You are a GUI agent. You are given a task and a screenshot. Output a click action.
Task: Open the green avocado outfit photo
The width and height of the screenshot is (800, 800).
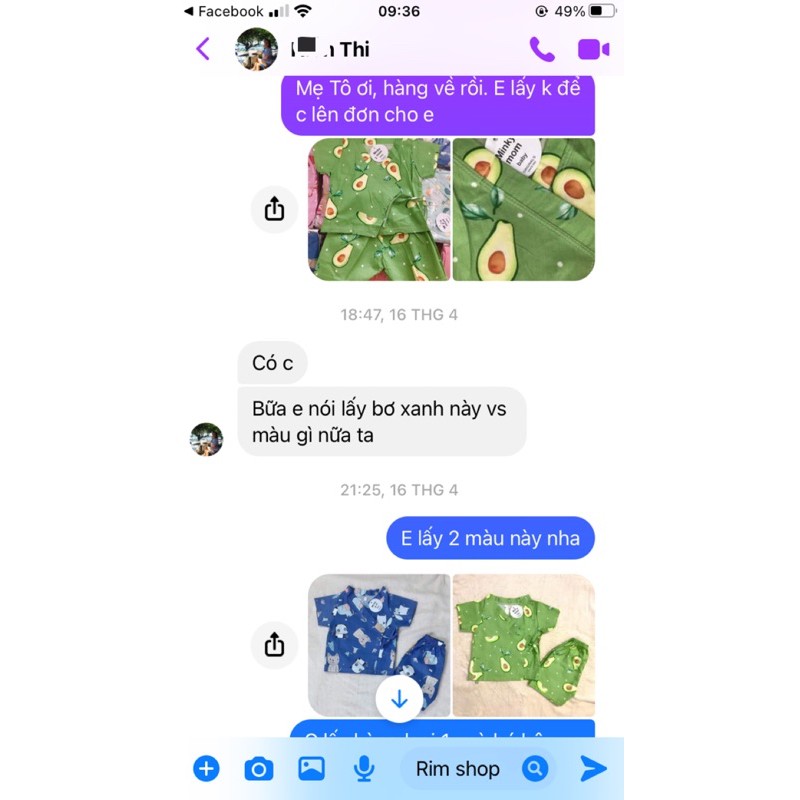point(378,209)
